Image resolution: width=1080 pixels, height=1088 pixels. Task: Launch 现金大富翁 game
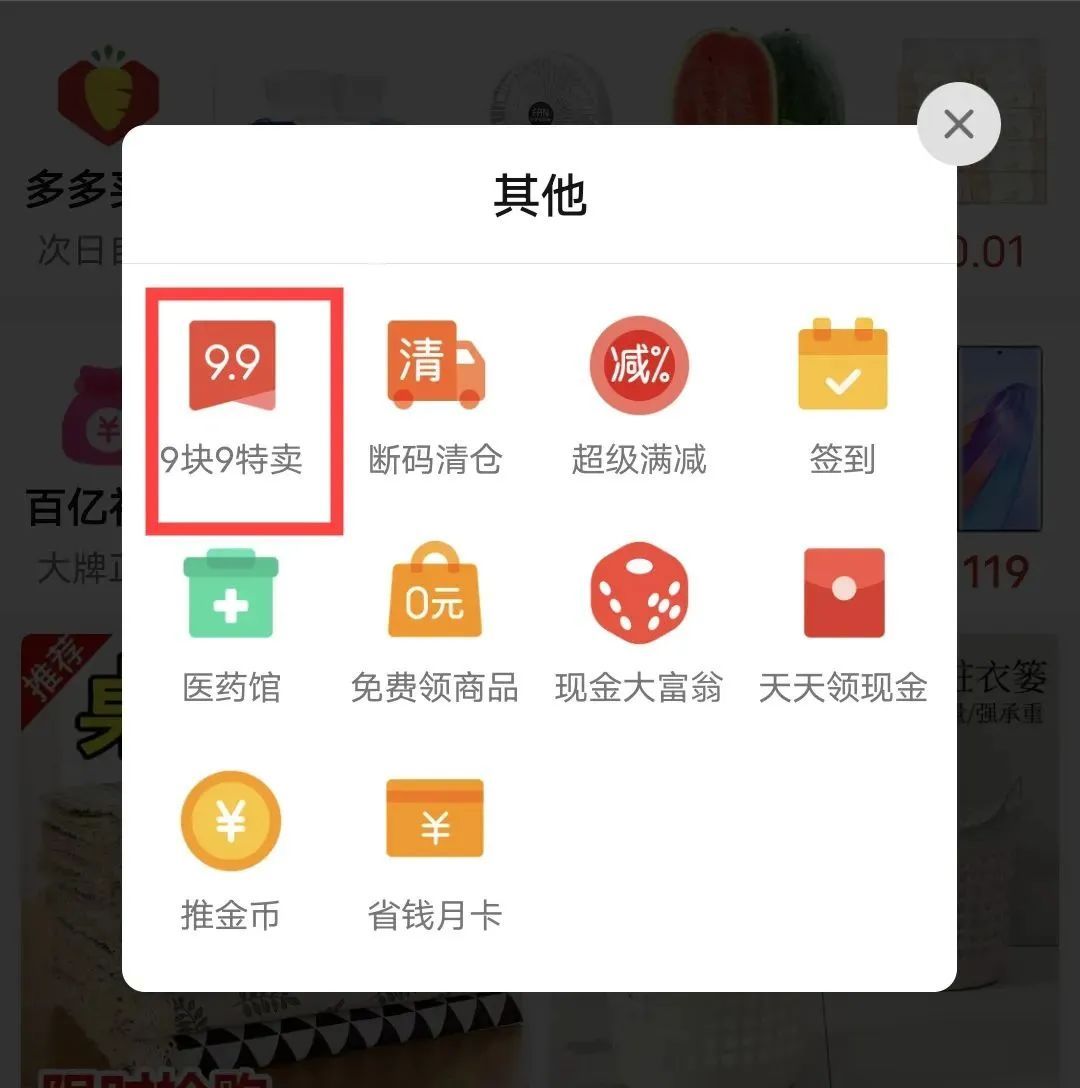point(639,595)
